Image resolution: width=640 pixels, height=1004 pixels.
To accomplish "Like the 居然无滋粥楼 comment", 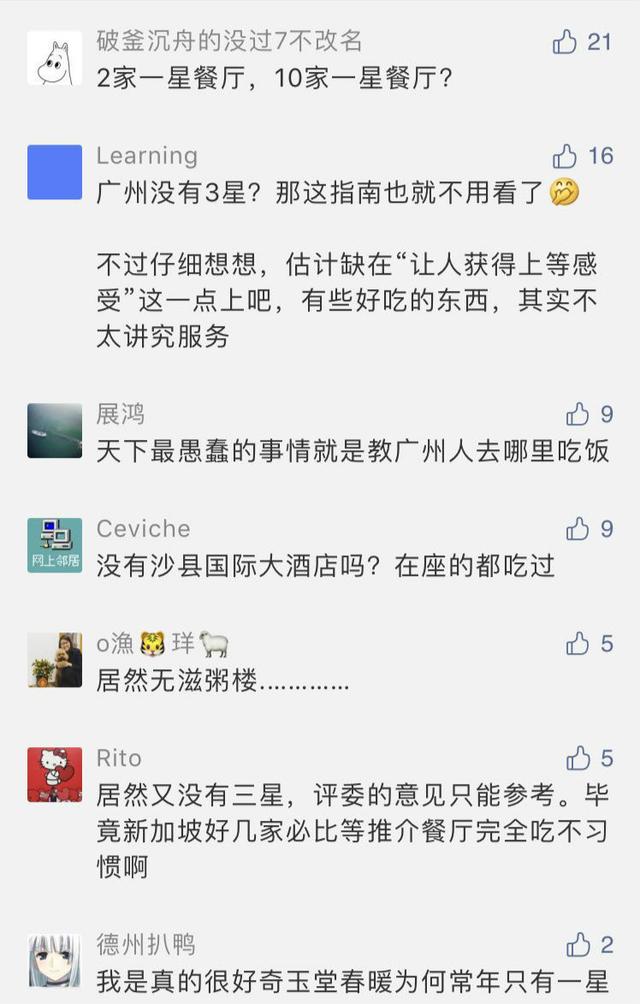I will [x=578, y=644].
